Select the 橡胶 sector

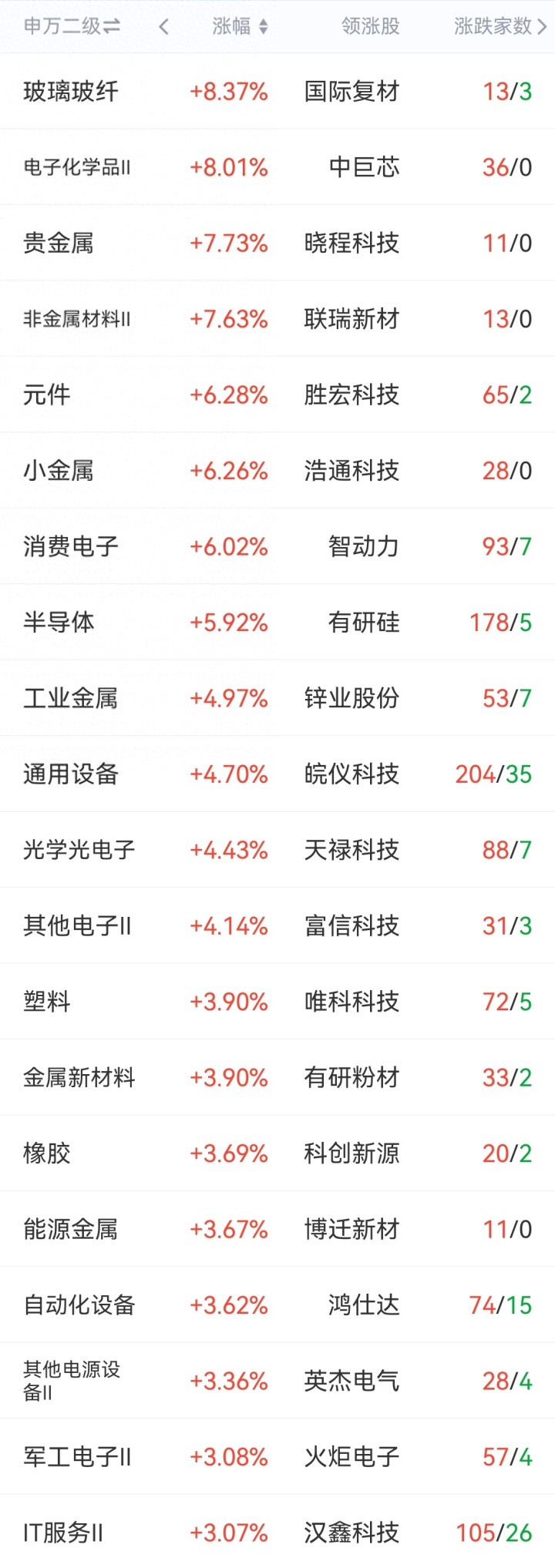[x=277, y=1153]
